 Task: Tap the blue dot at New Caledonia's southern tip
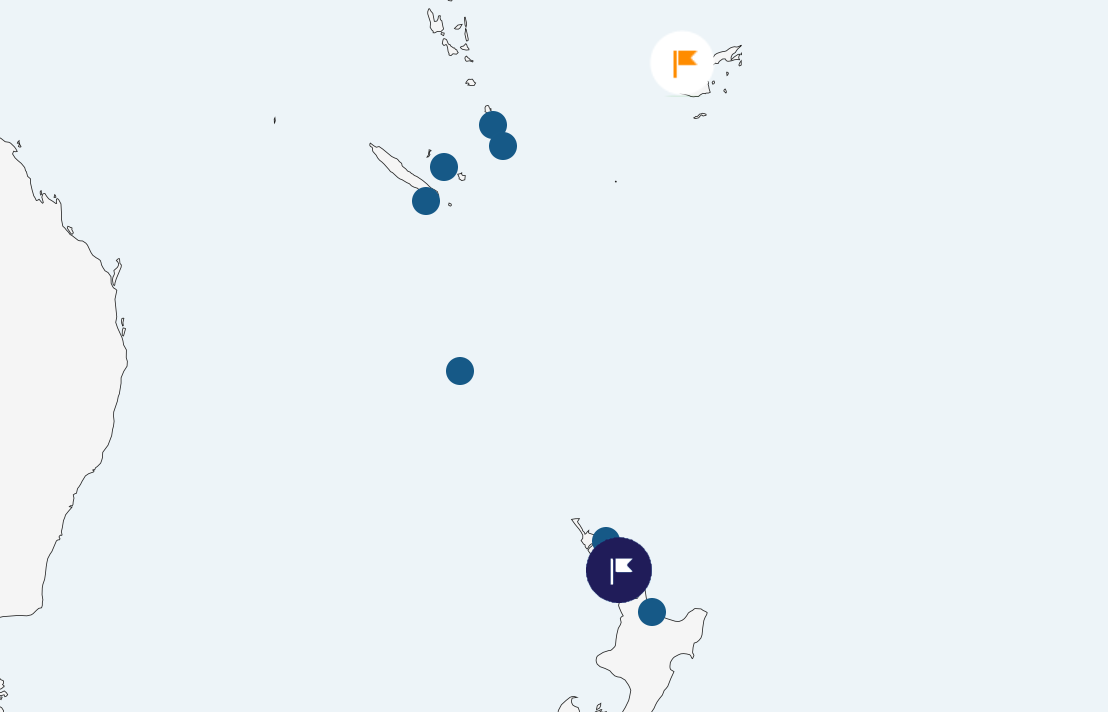(x=426, y=201)
